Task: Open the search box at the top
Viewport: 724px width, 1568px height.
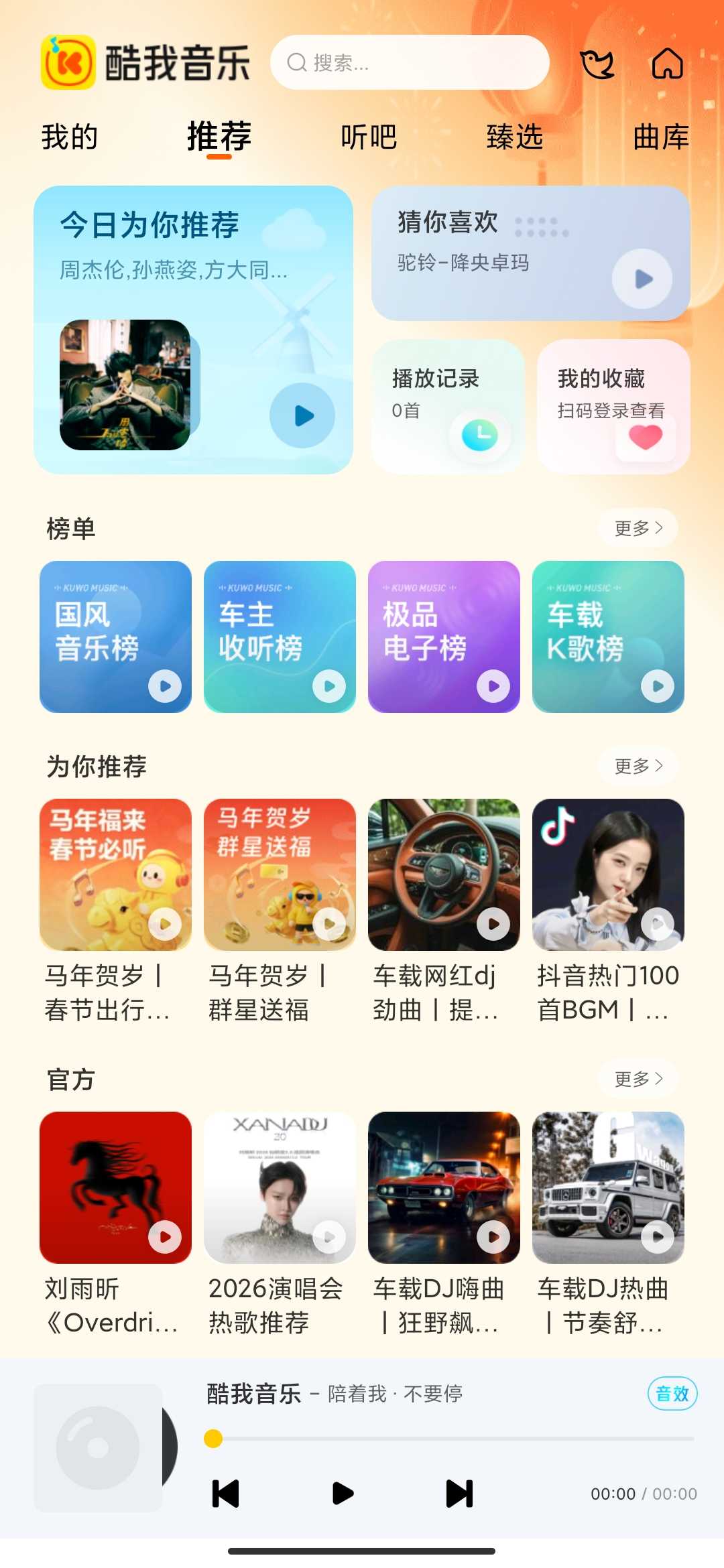Action: (409, 63)
